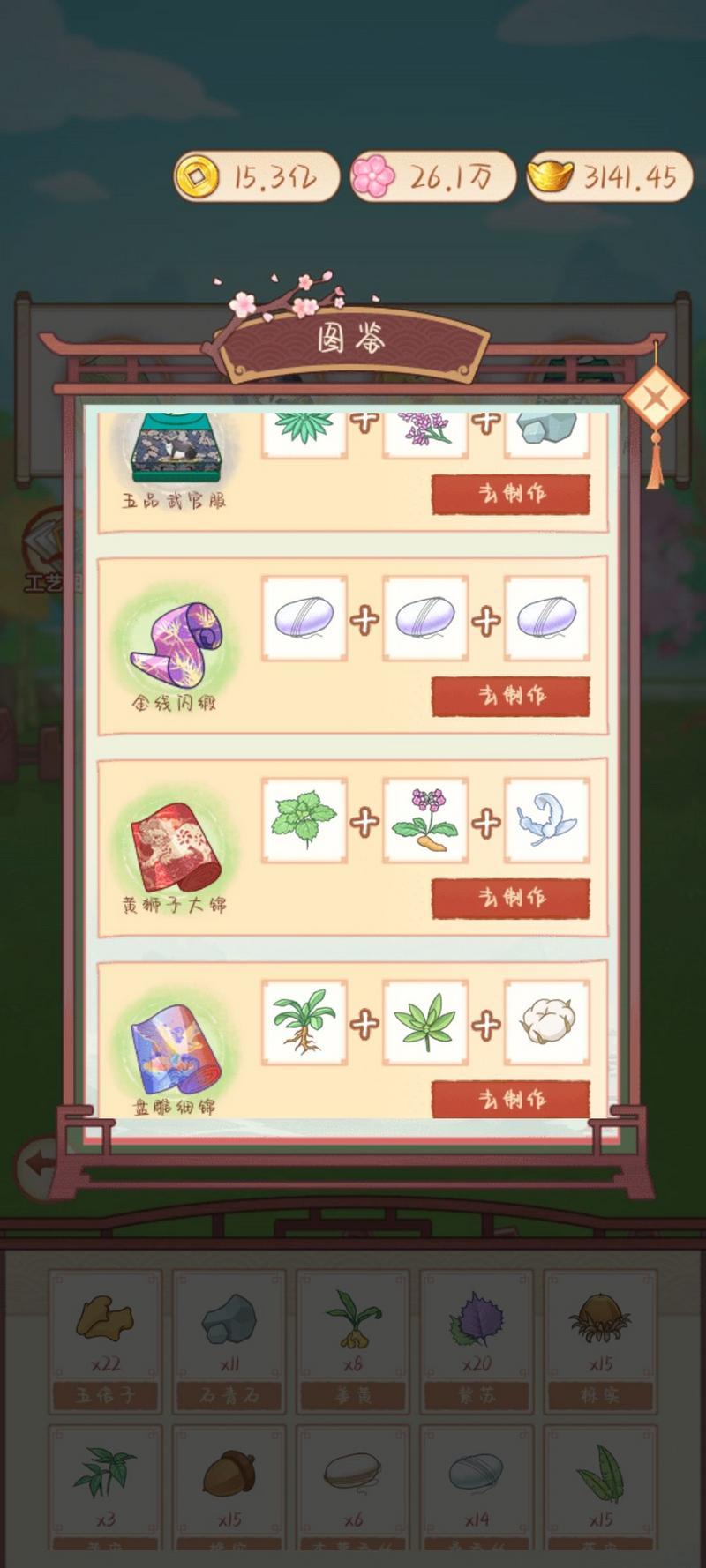
Task: Close the 图鉴 scroll dialog
Action: [656, 400]
